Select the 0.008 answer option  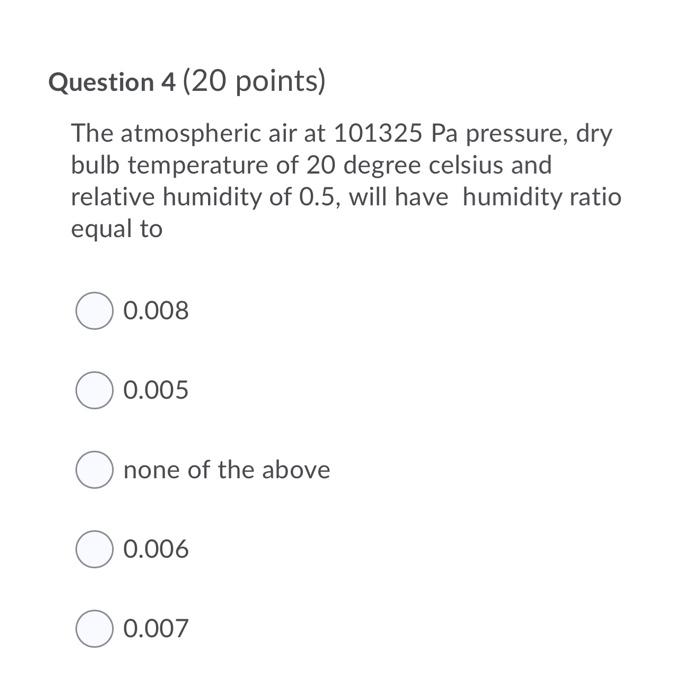click(94, 311)
